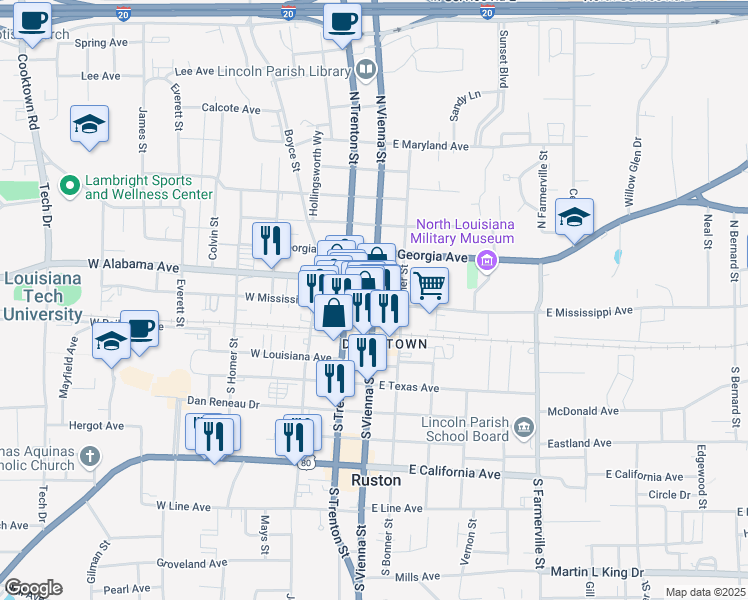Open the coffee cup marker by Cooktown Rd
This screenshot has width=748, height=600.
(x=32, y=22)
